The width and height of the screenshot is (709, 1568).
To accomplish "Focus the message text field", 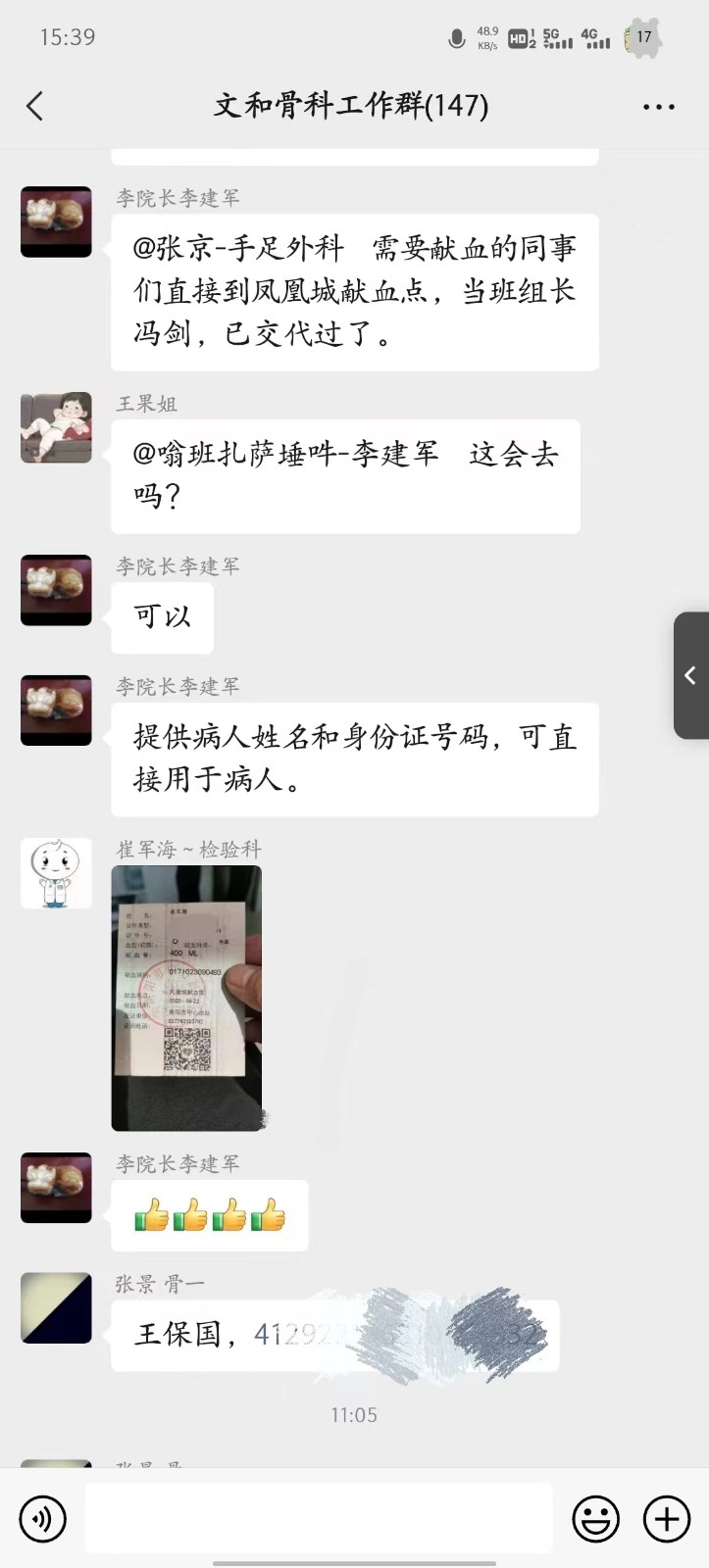I will click(x=319, y=1519).
